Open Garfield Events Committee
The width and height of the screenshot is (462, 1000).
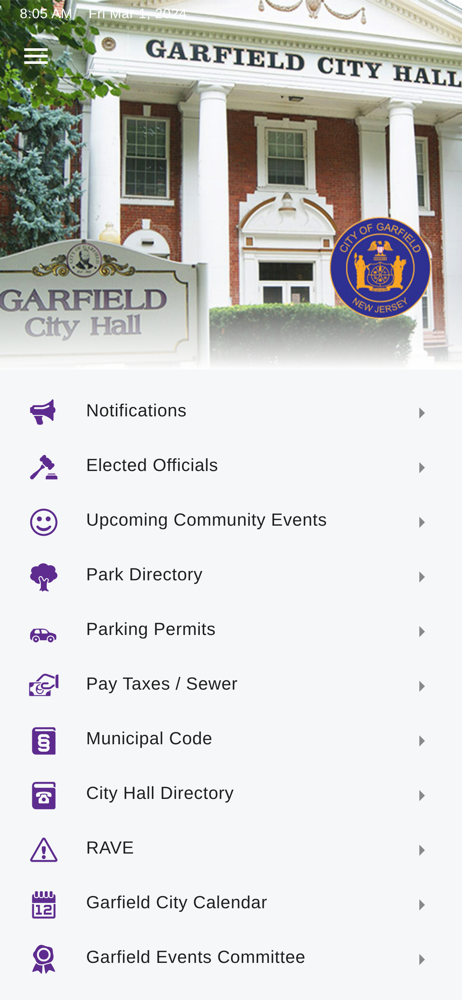coord(231,959)
